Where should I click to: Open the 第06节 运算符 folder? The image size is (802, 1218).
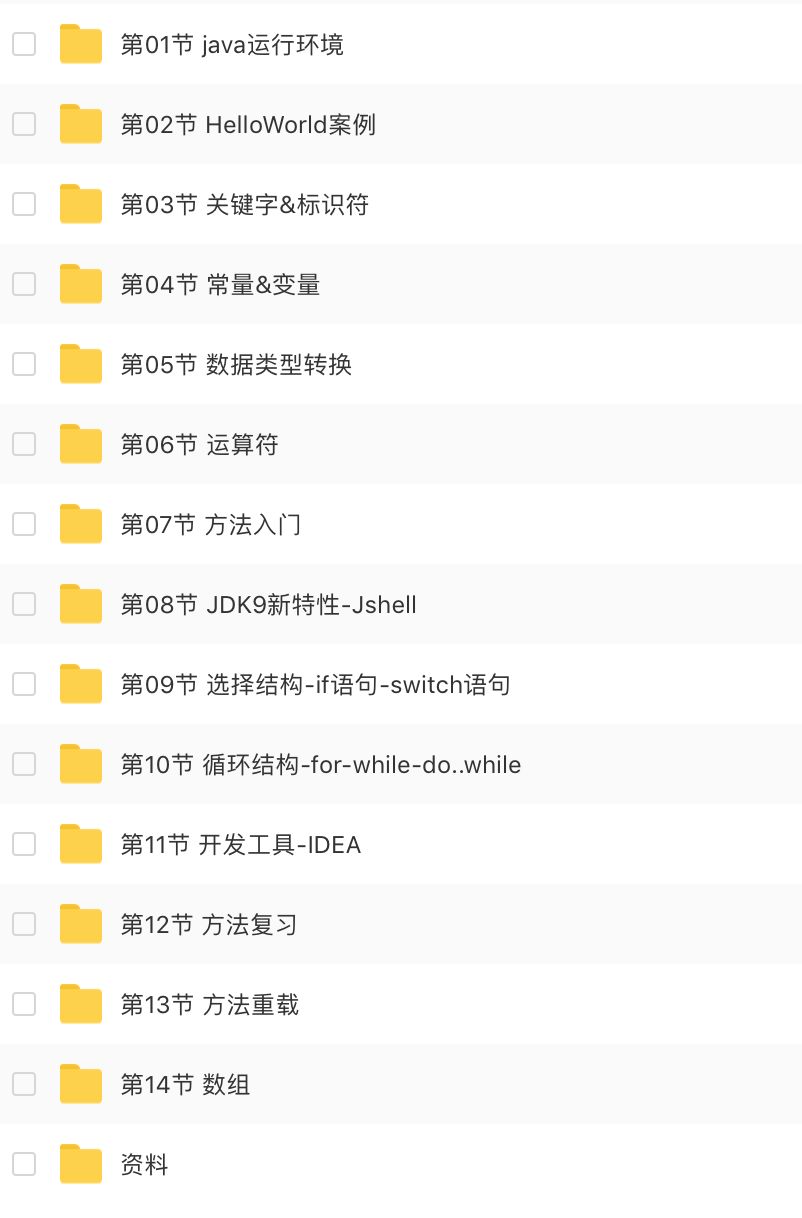point(199,445)
